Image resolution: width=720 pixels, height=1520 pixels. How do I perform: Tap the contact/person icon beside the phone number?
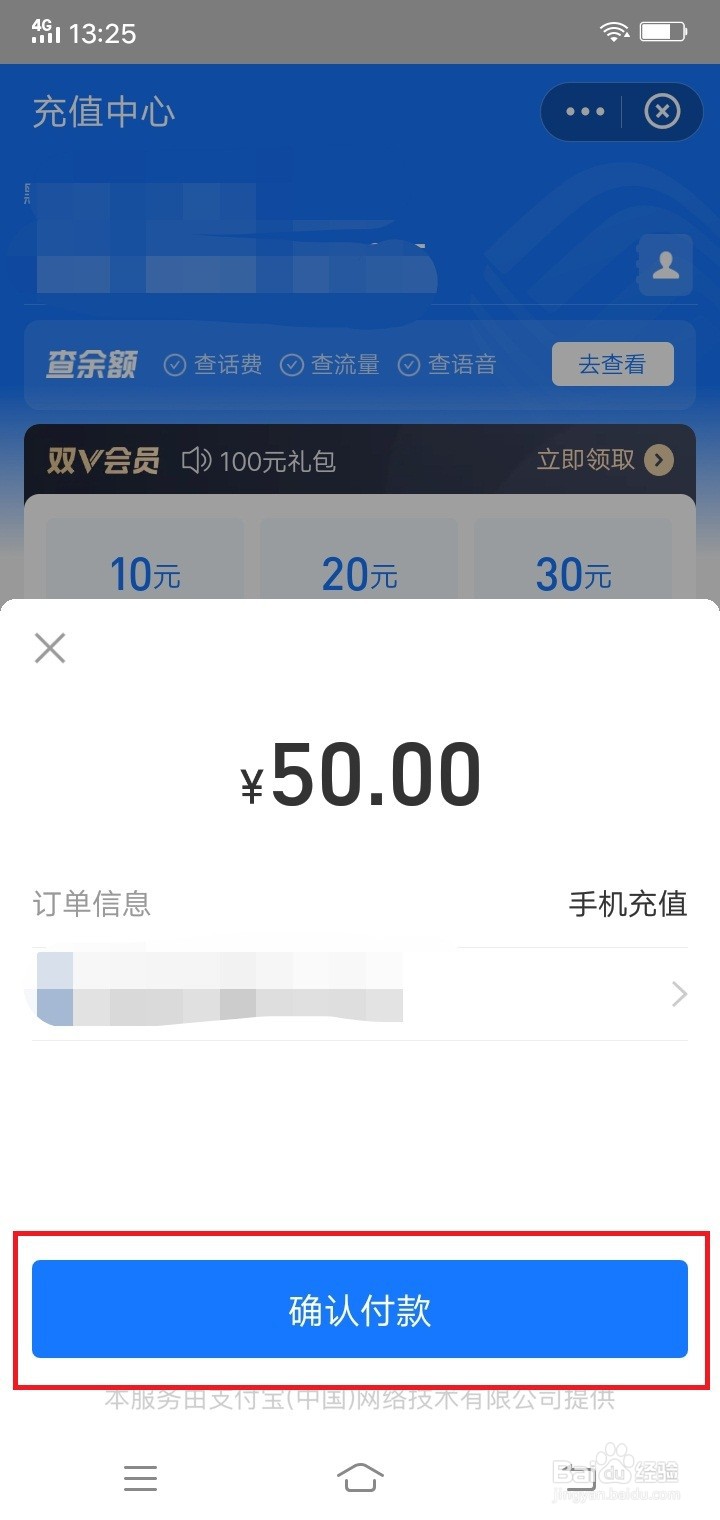664,264
